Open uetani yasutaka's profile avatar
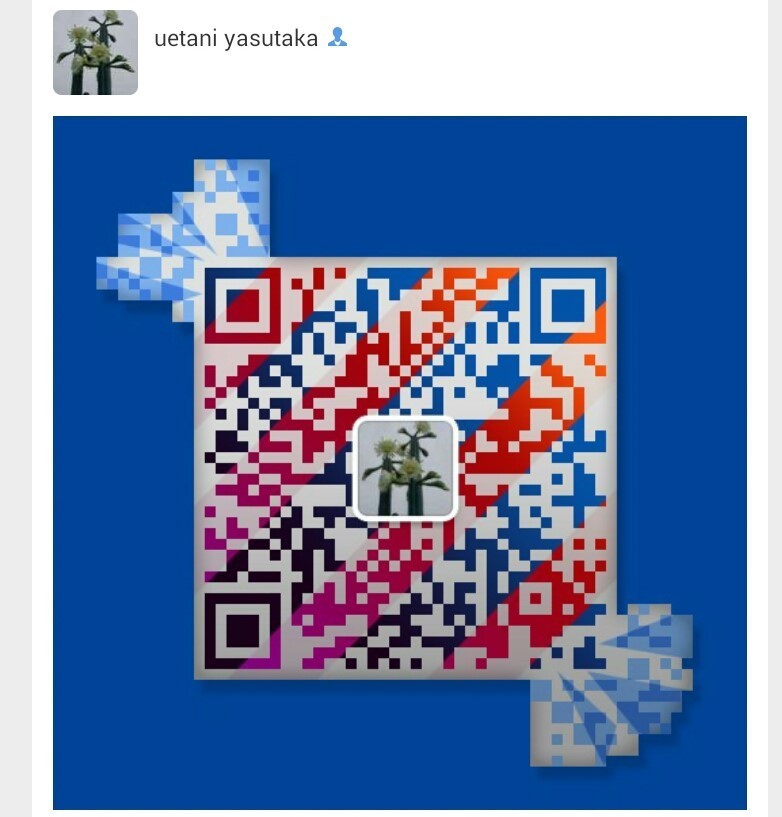 tap(95, 52)
